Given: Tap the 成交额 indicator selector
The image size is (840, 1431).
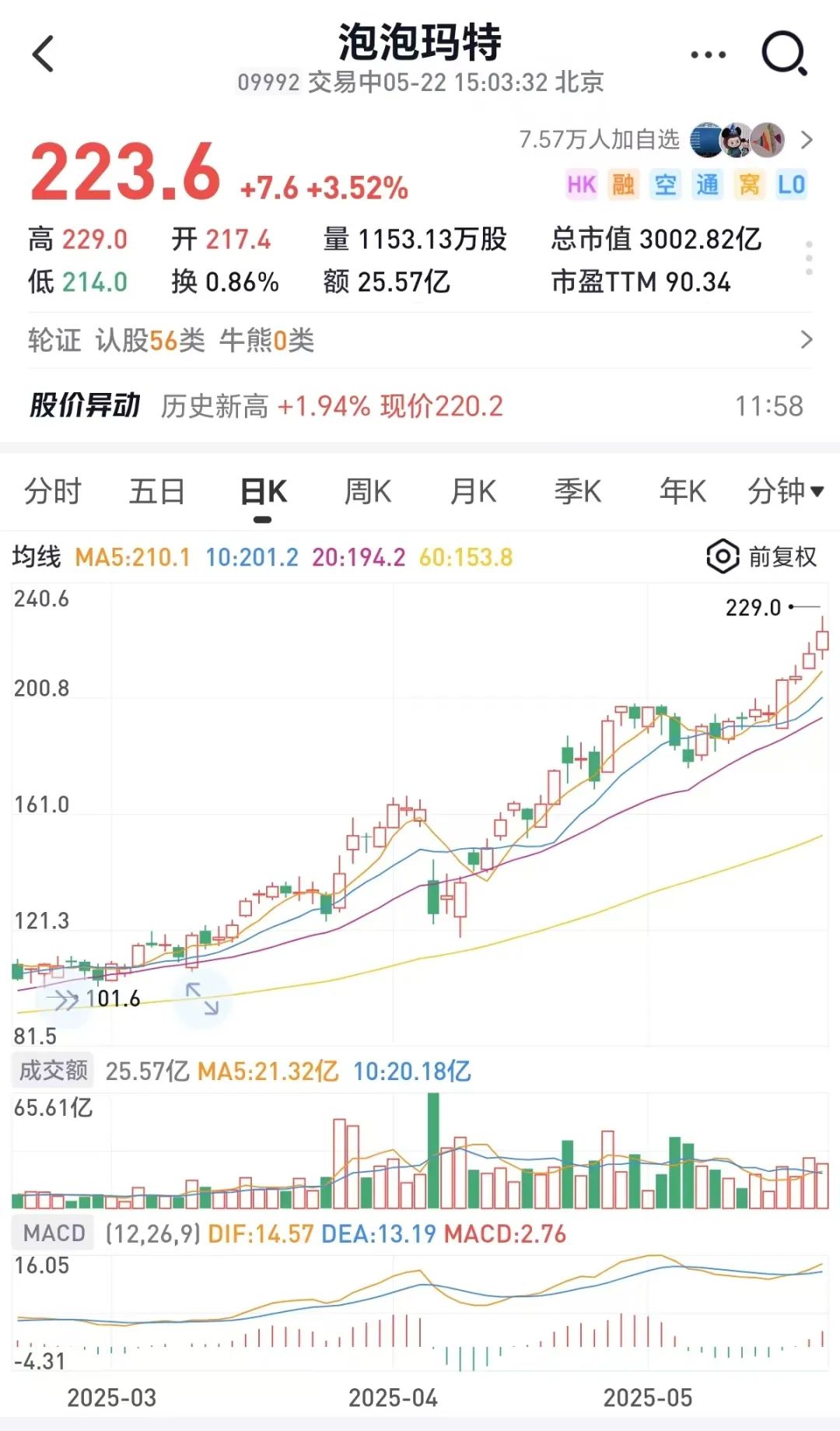Looking at the screenshot, I should 53,1071.
